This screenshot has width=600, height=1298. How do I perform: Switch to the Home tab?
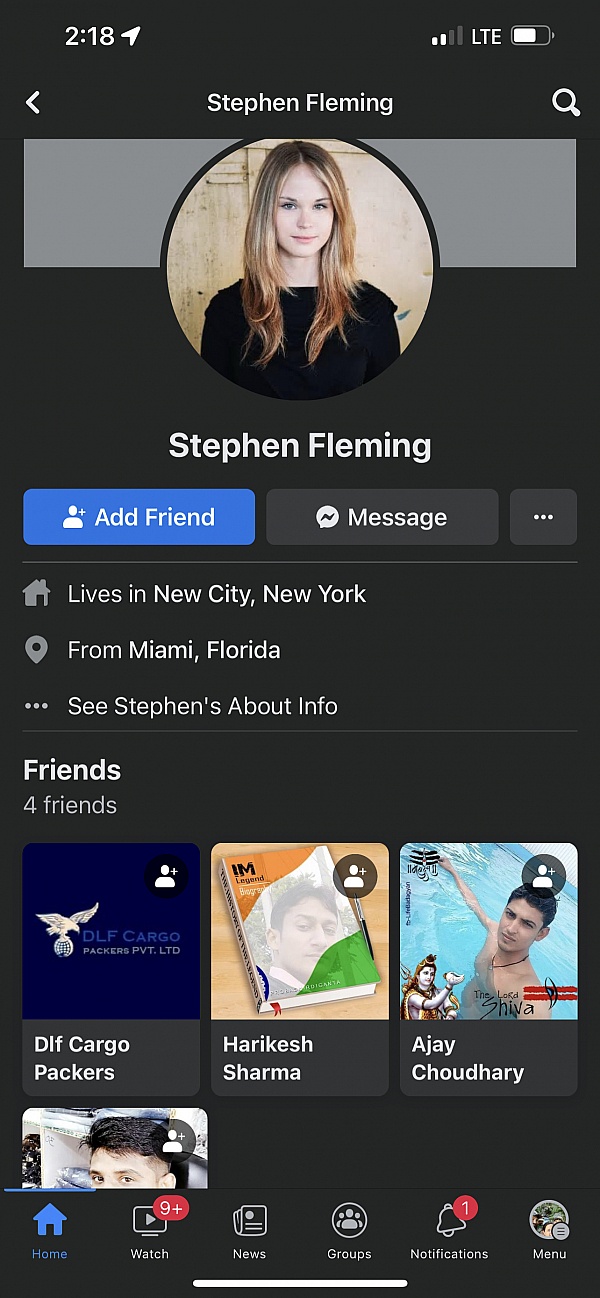tap(49, 1232)
